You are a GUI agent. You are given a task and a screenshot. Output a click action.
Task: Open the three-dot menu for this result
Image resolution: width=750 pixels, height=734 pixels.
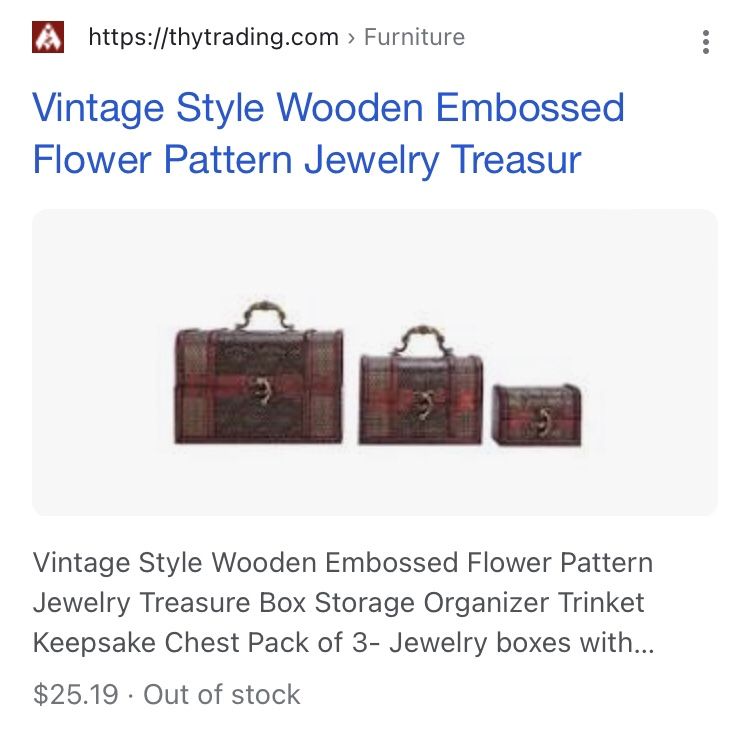[706, 42]
